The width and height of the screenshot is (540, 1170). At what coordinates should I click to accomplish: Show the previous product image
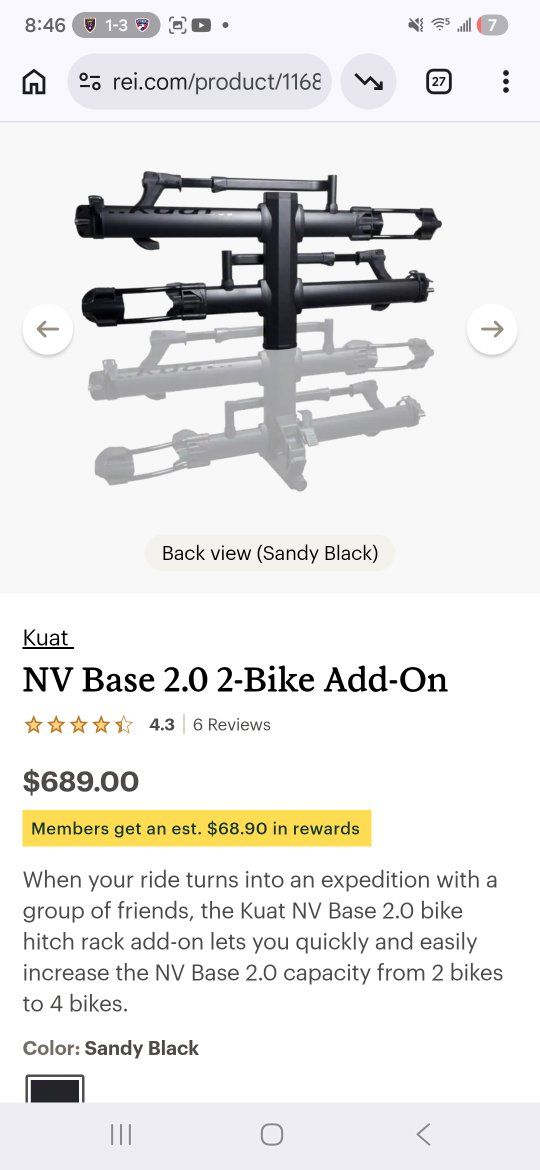pyautogui.click(x=48, y=329)
